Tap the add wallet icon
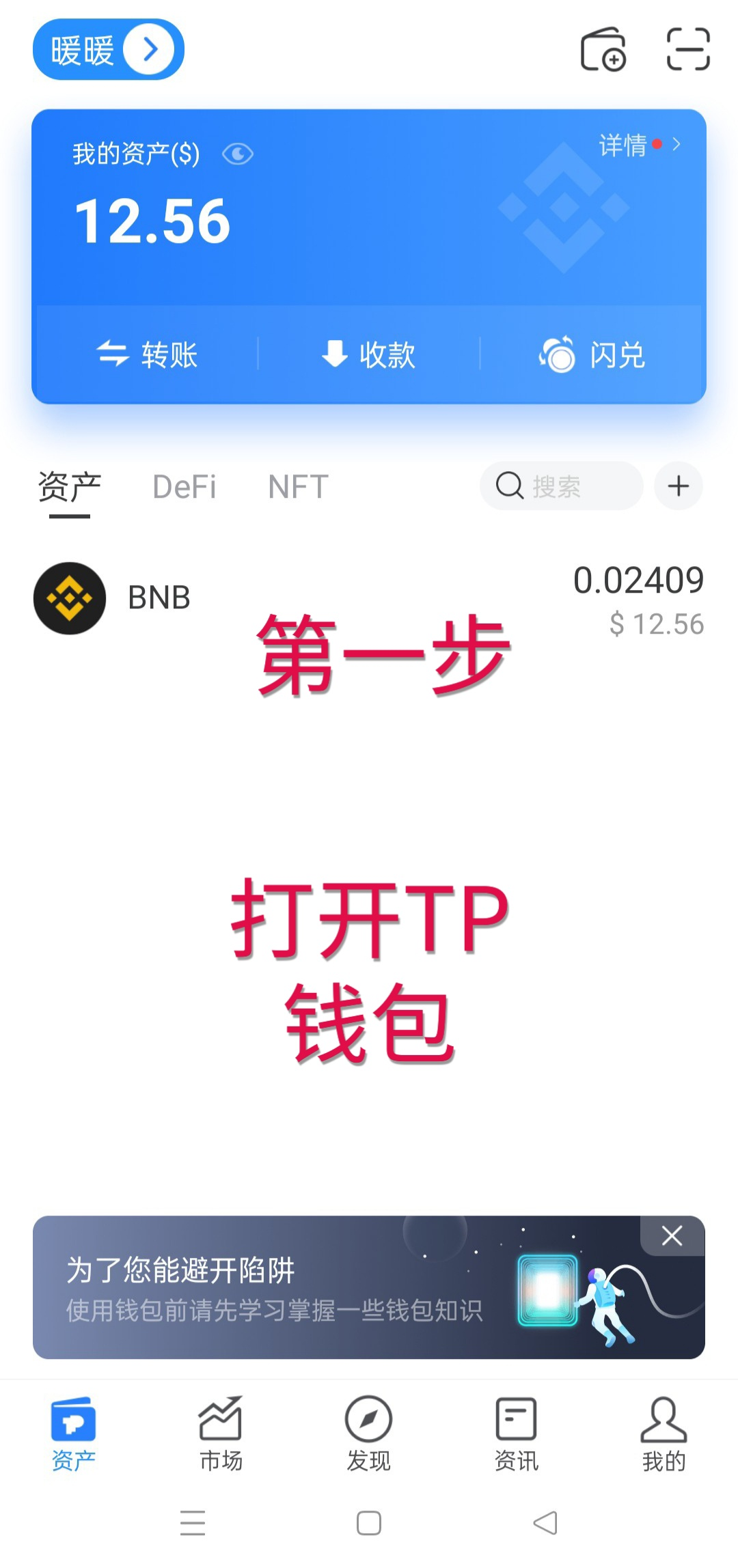Image resolution: width=738 pixels, height=1568 pixels. click(603, 50)
